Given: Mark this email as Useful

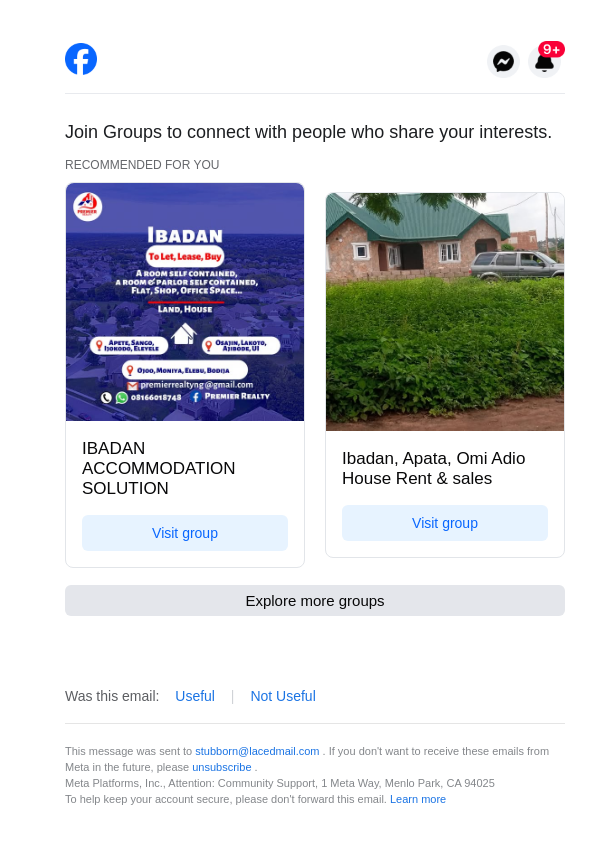Looking at the screenshot, I should click(195, 696).
